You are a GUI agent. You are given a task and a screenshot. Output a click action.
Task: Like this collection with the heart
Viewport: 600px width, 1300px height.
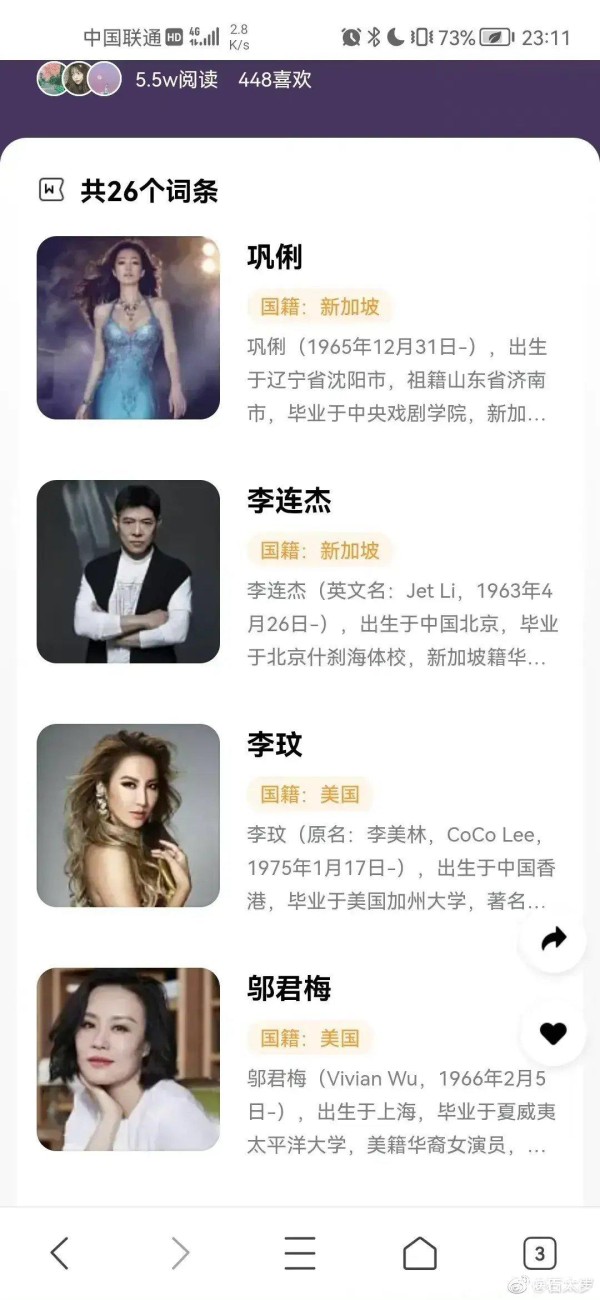point(553,1033)
